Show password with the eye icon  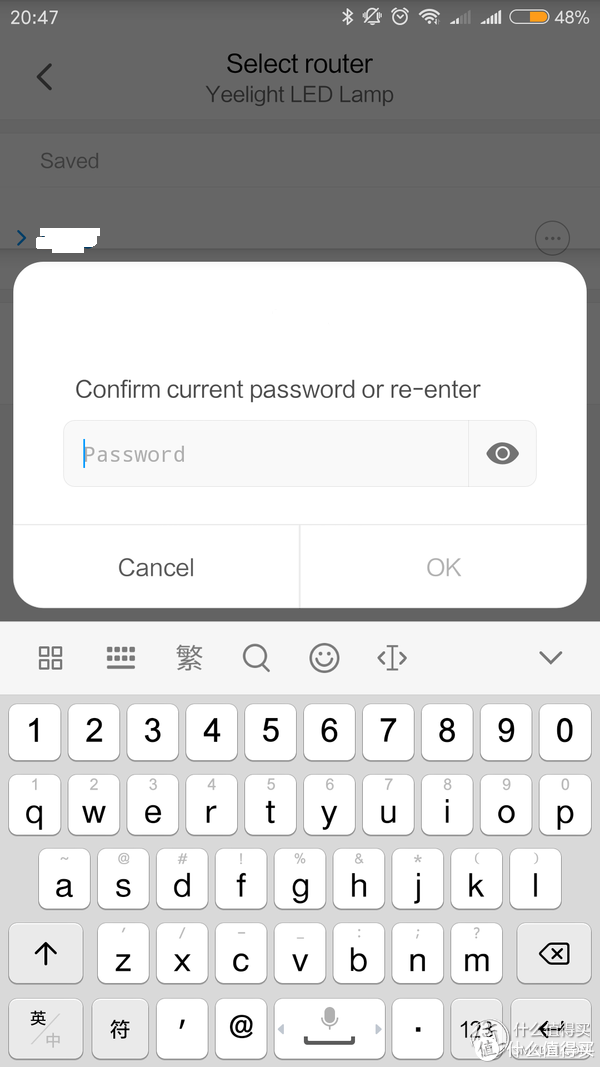click(502, 453)
